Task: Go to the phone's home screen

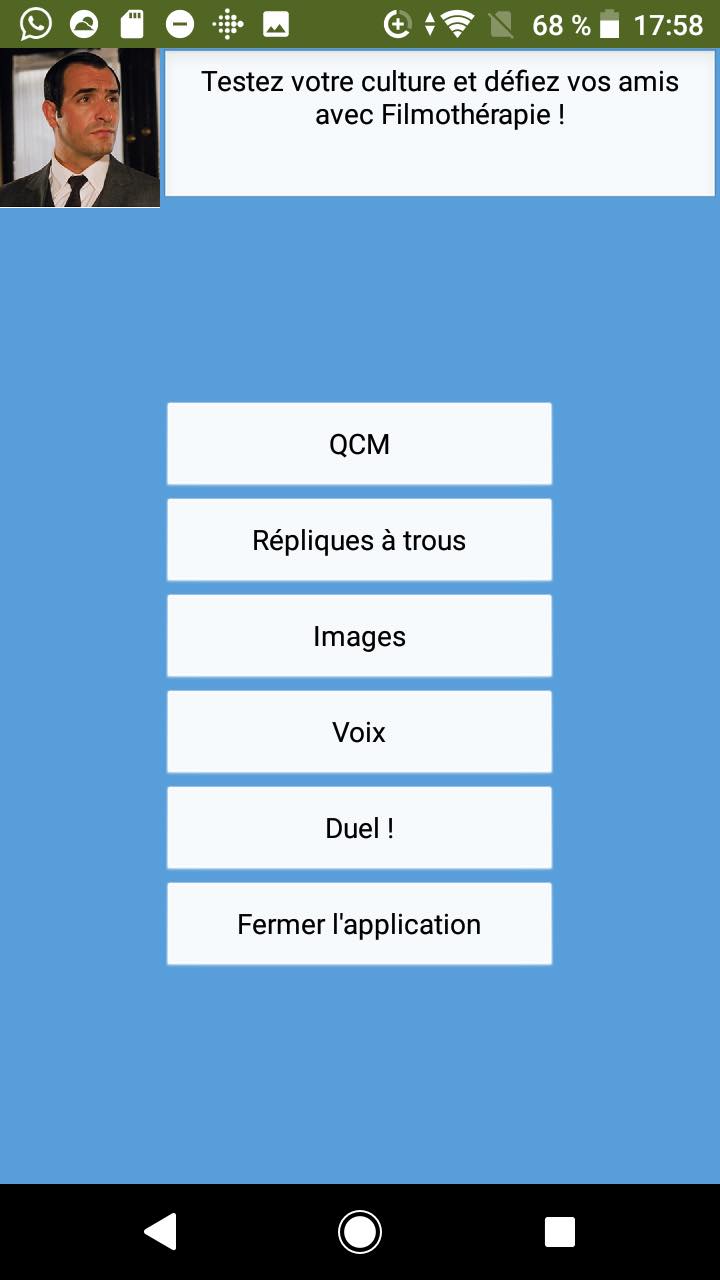Action: pos(360,1231)
